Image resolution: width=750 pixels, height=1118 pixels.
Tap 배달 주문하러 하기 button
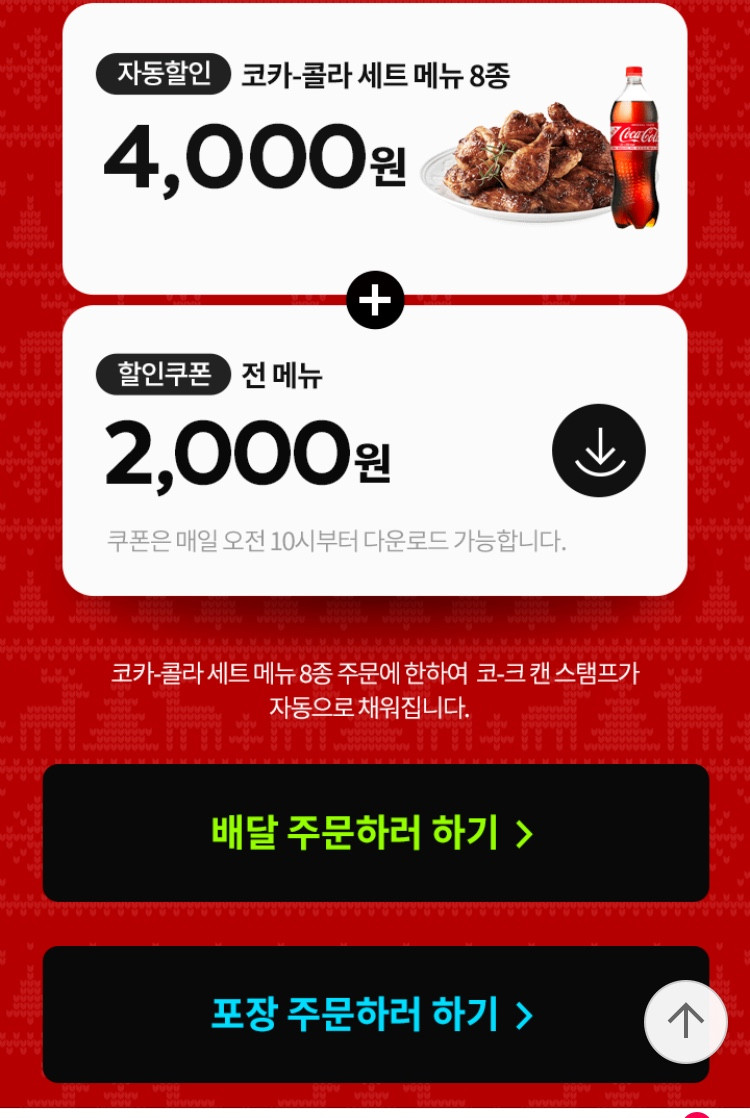(x=375, y=832)
